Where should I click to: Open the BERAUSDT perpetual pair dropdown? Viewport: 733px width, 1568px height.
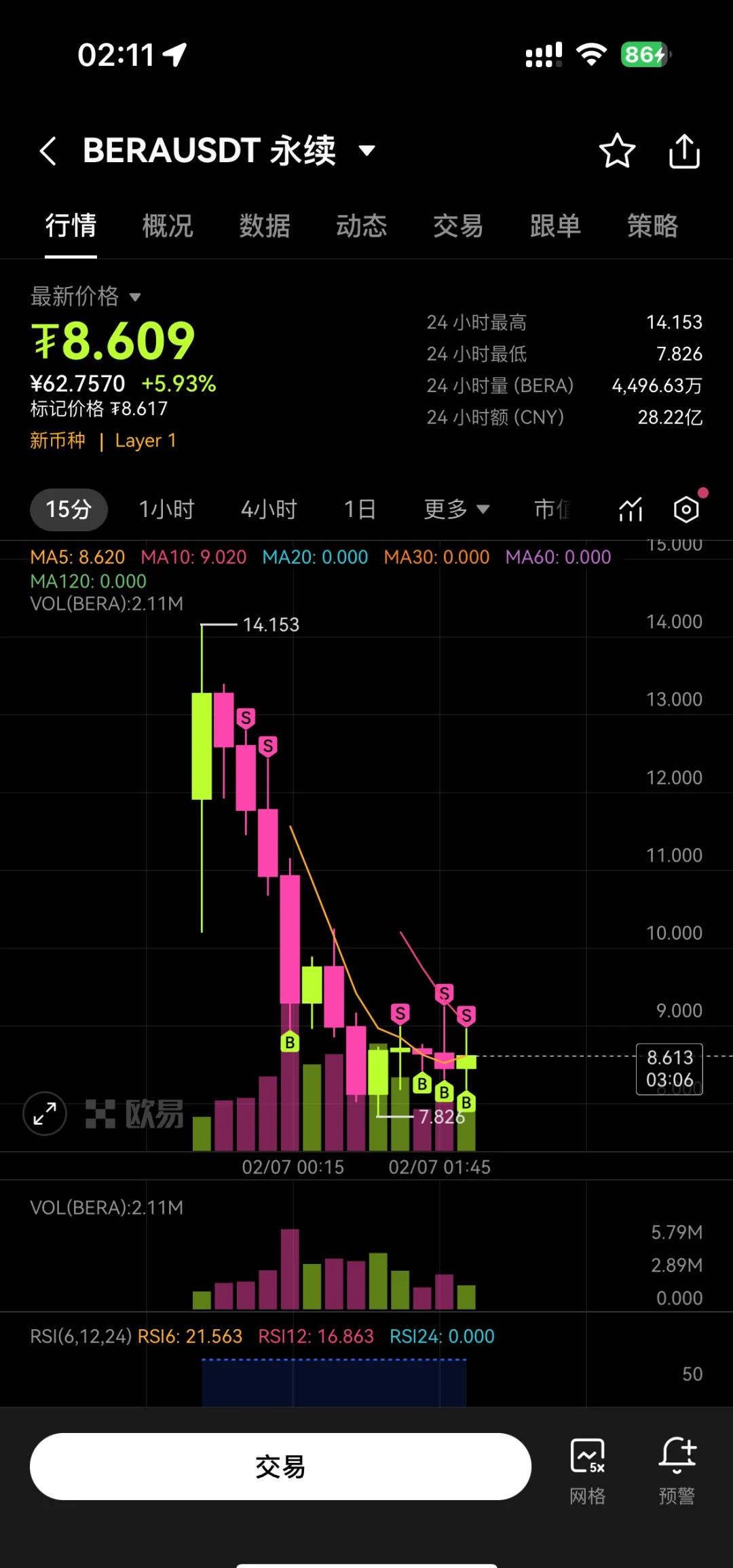point(366,151)
